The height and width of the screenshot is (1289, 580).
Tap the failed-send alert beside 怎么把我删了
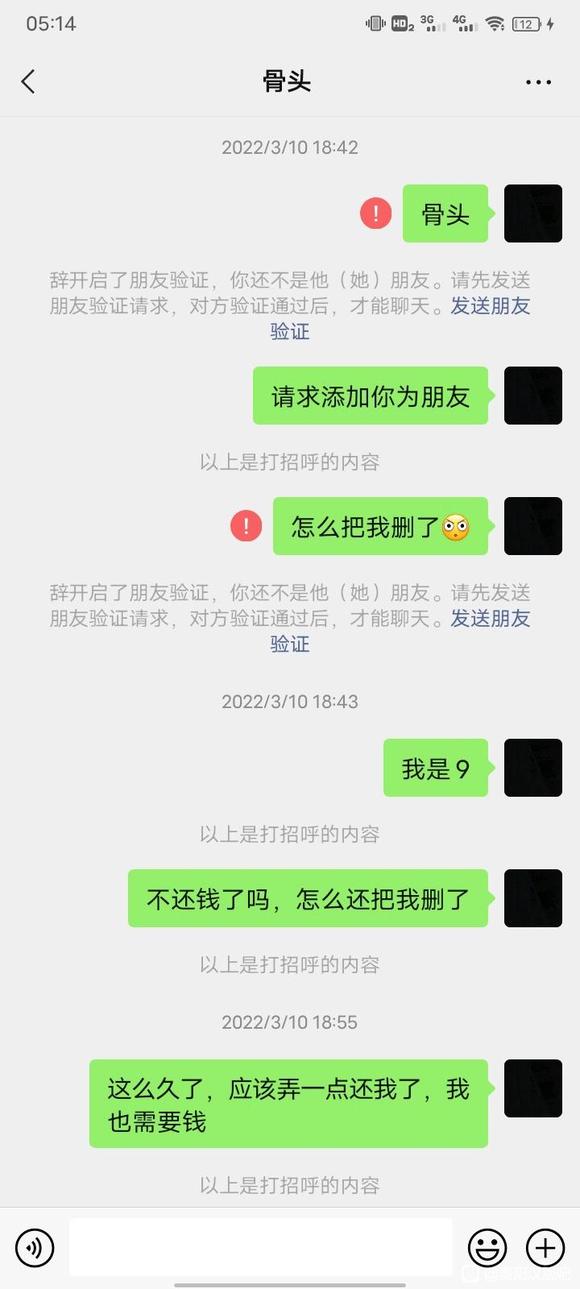246,525
